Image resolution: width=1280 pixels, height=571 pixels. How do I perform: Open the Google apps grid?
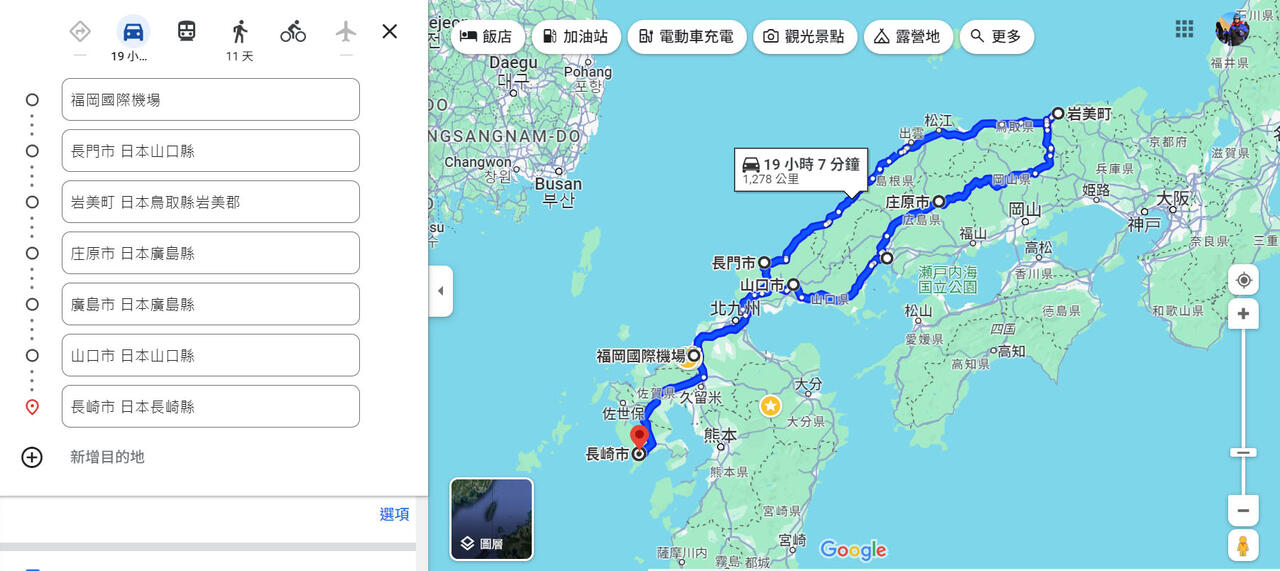pos(1184,29)
